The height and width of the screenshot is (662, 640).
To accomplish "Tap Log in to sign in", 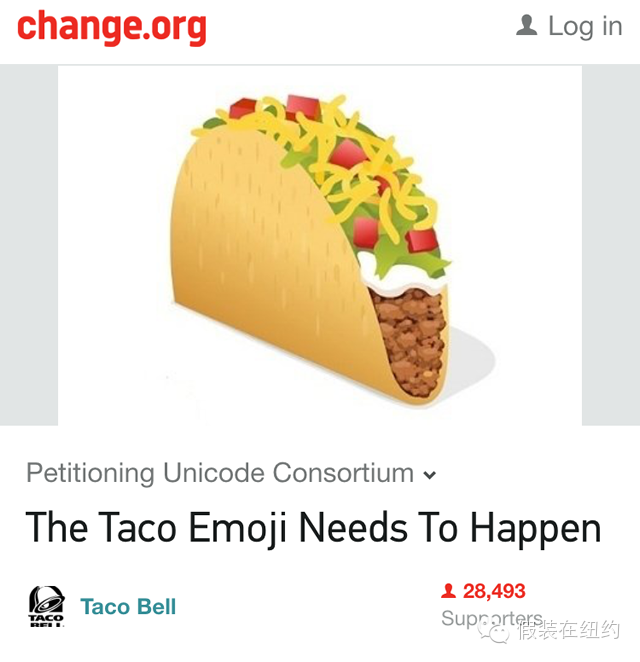I will [569, 27].
